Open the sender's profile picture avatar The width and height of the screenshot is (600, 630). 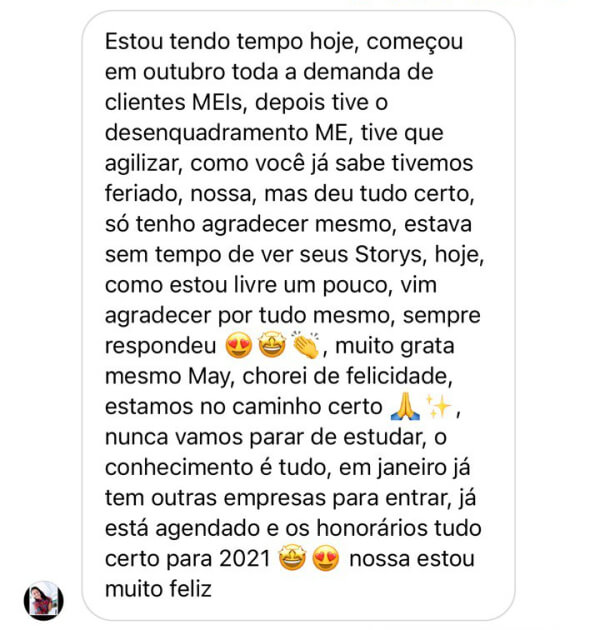pyautogui.click(x=43, y=600)
